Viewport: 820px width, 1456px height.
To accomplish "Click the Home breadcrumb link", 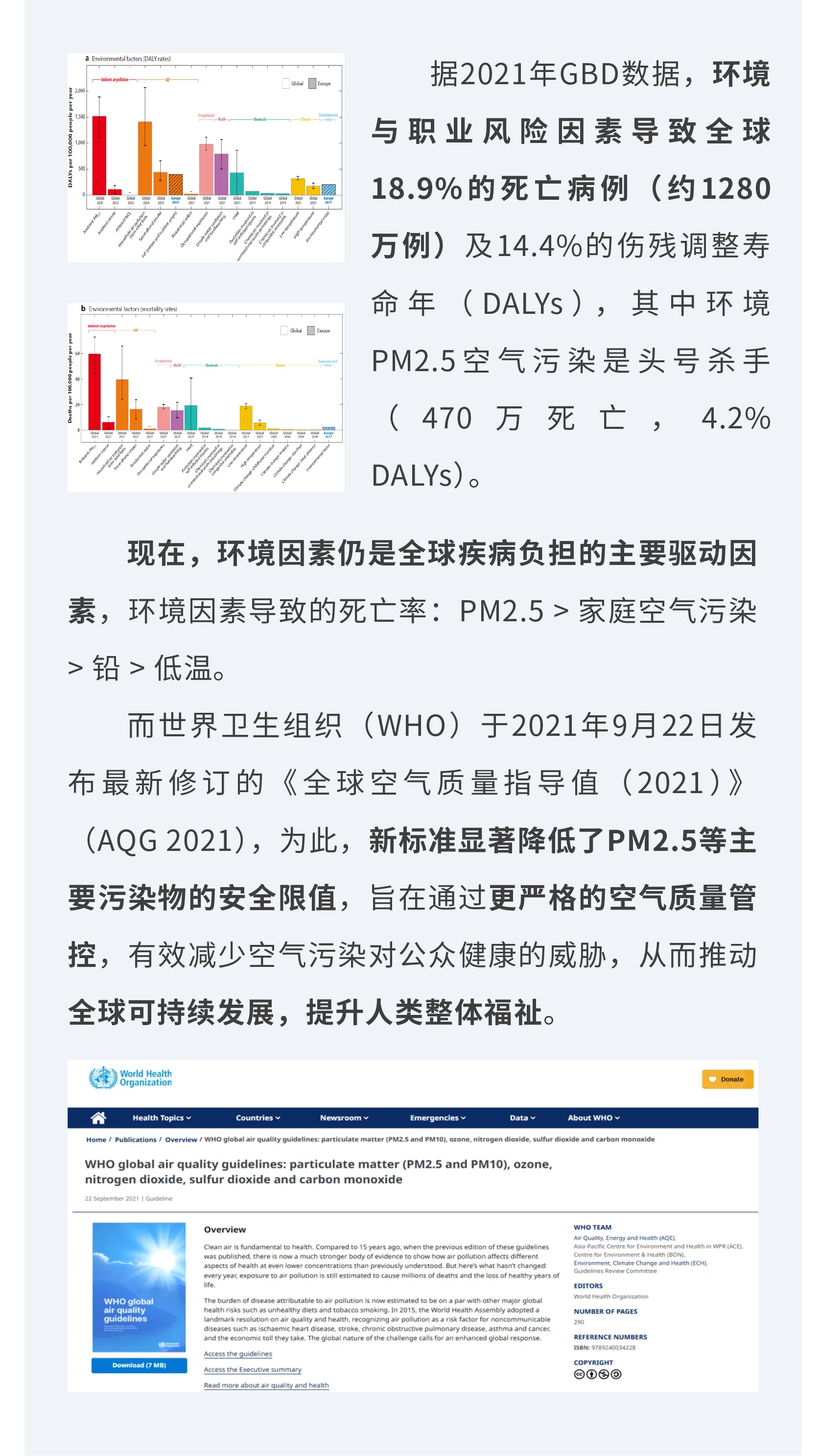I will click(x=95, y=1139).
